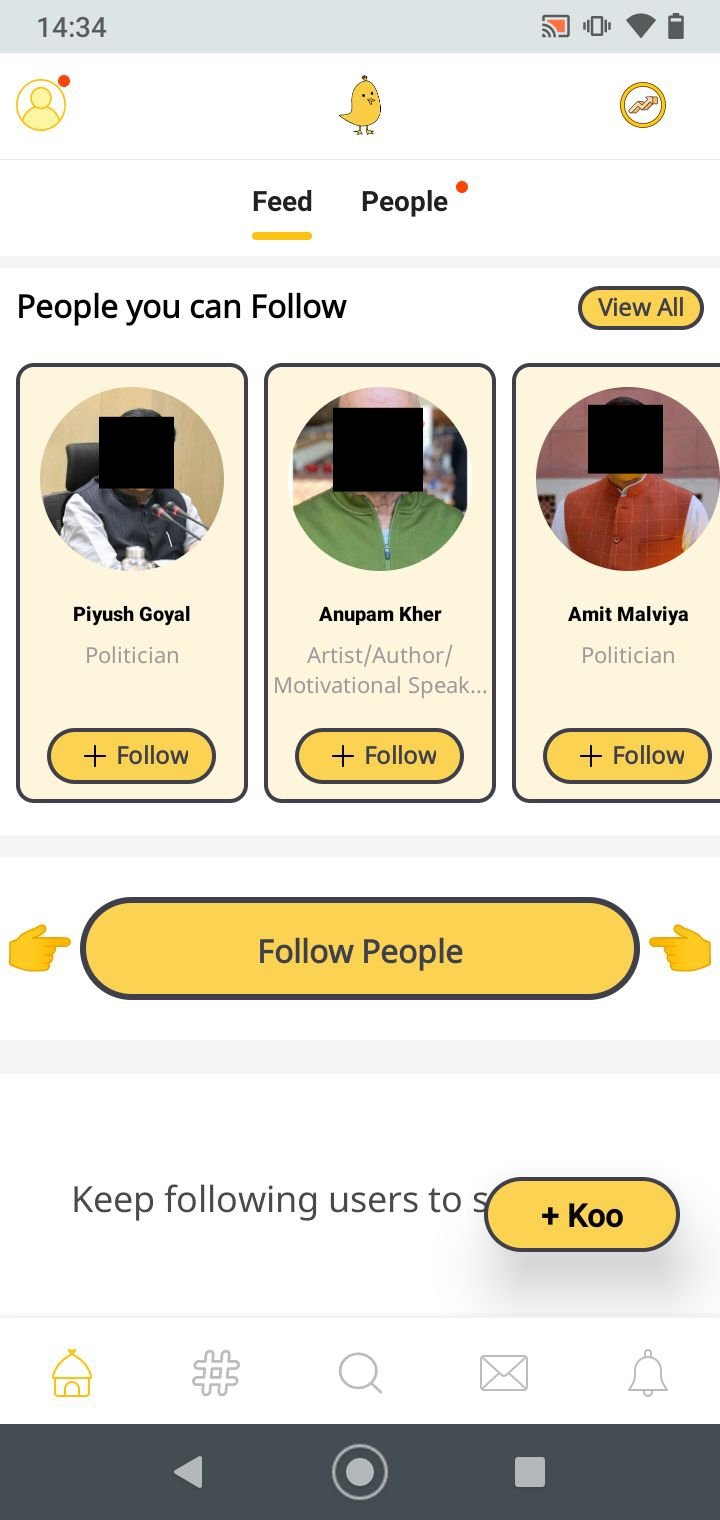This screenshot has width=720, height=1520.
Task: Open the trending arrow coin icon
Action: click(x=643, y=104)
